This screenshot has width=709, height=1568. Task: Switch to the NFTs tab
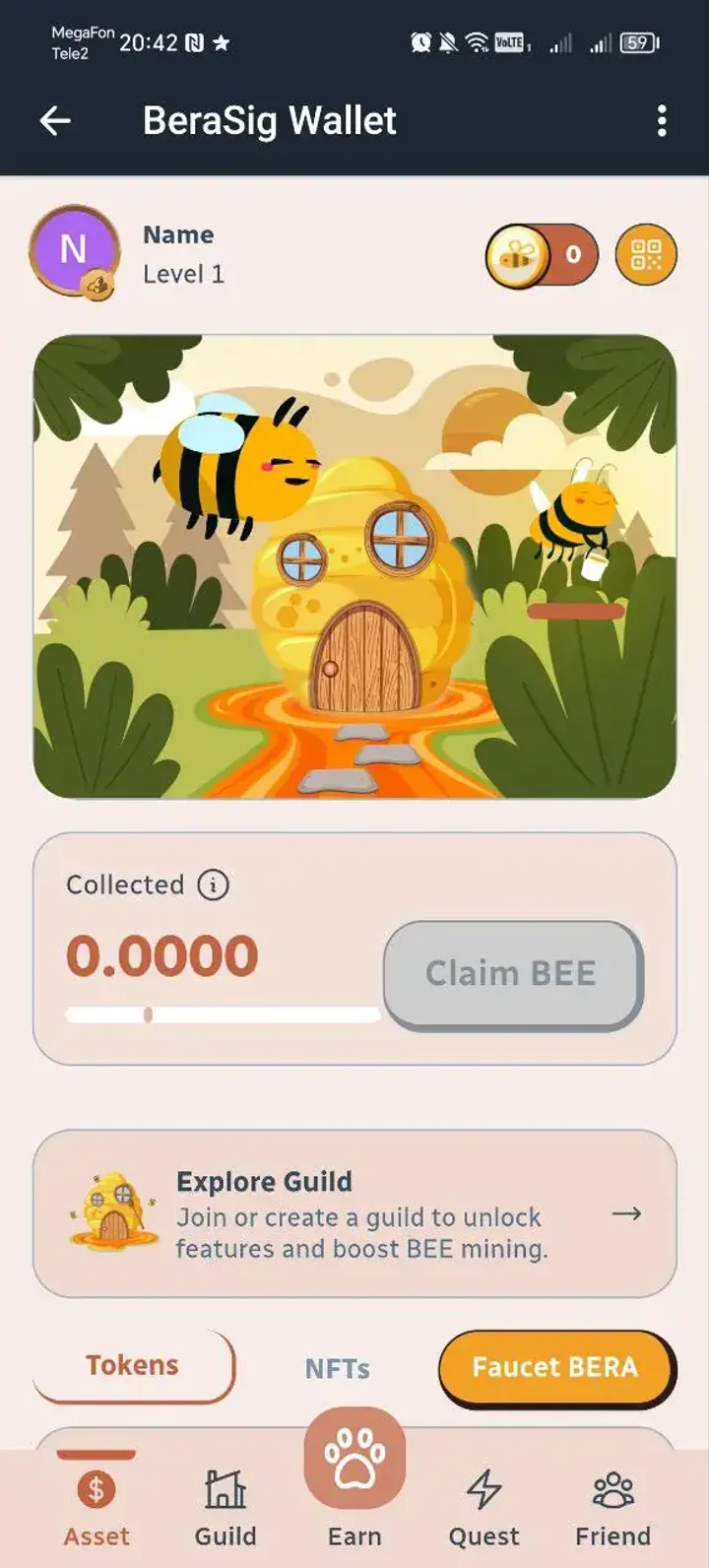(x=338, y=1369)
